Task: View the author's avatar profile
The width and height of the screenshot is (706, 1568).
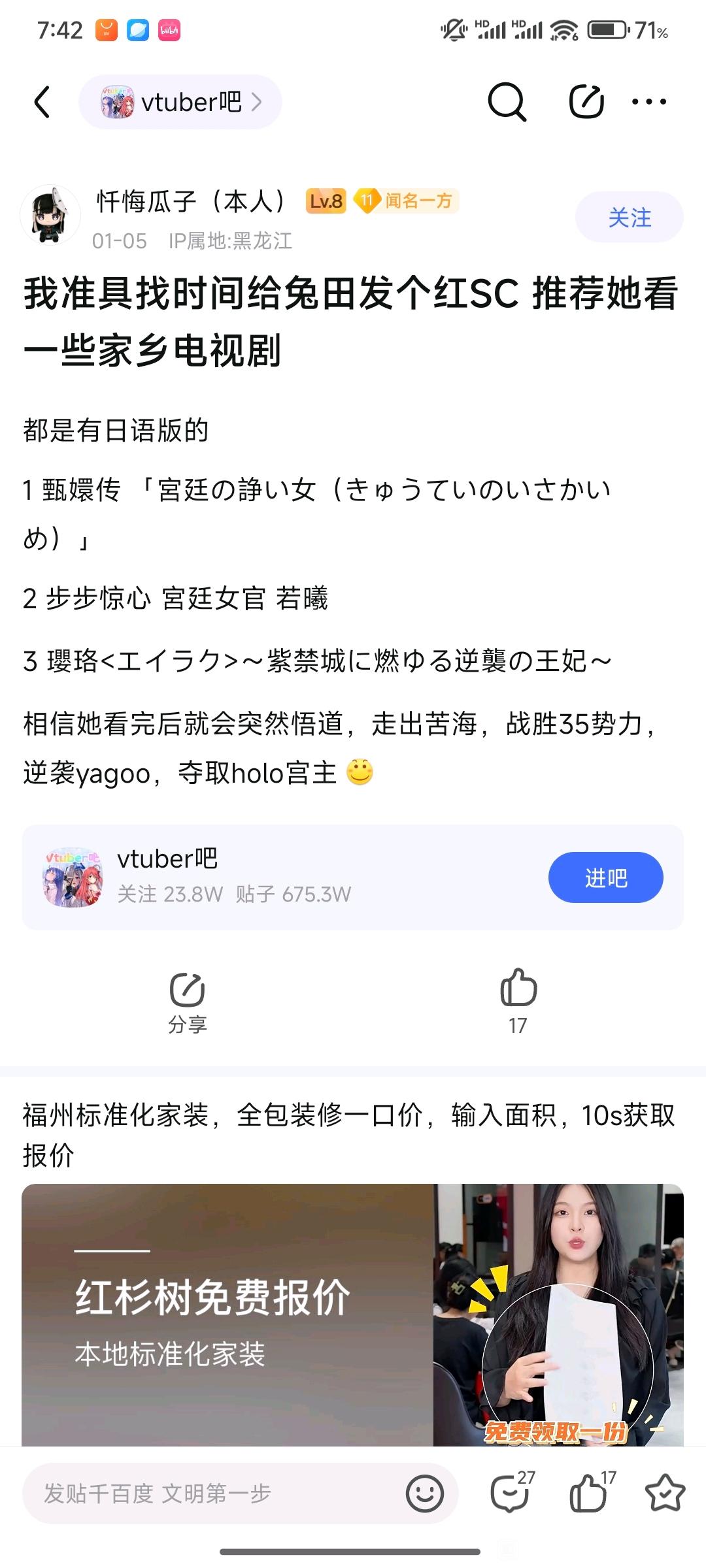Action: [51, 216]
